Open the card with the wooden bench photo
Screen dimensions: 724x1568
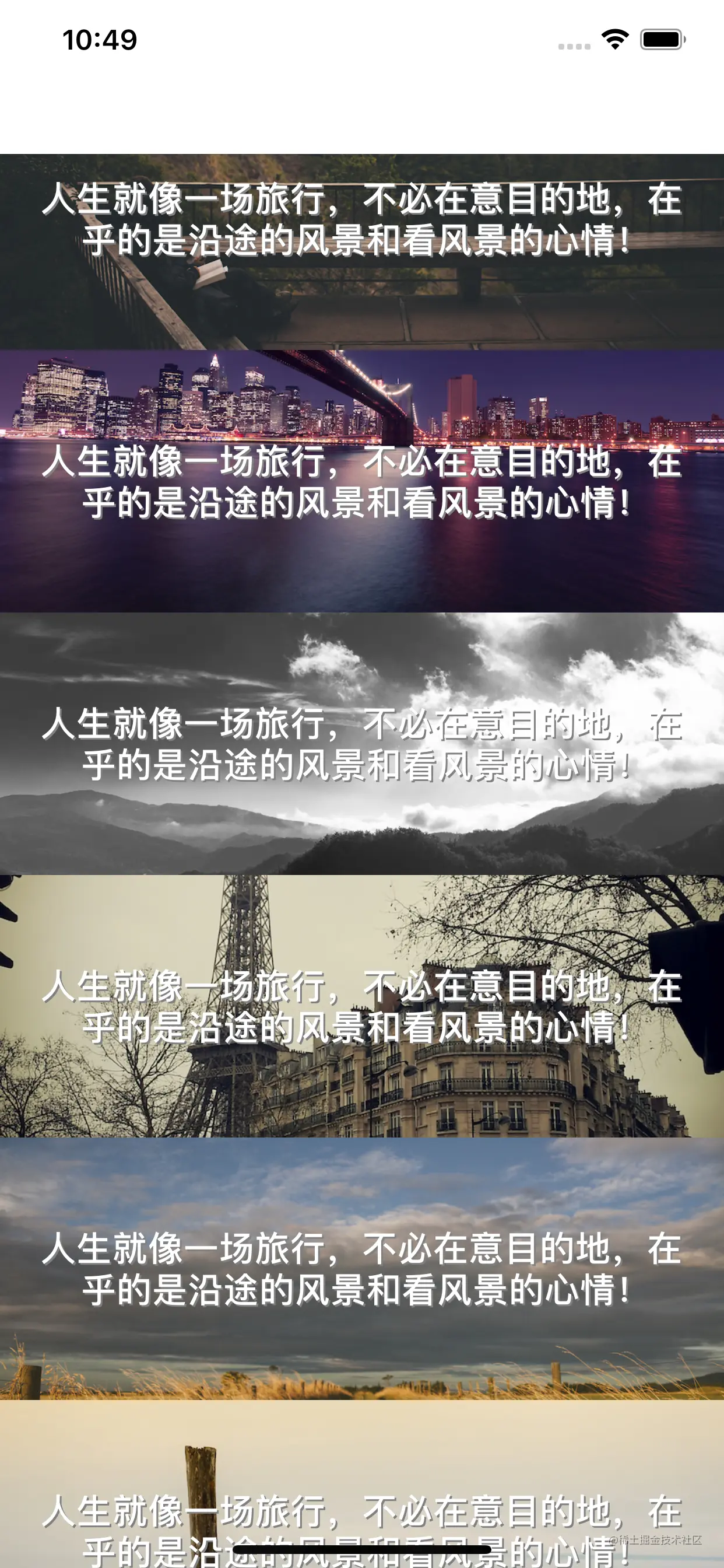362,251
